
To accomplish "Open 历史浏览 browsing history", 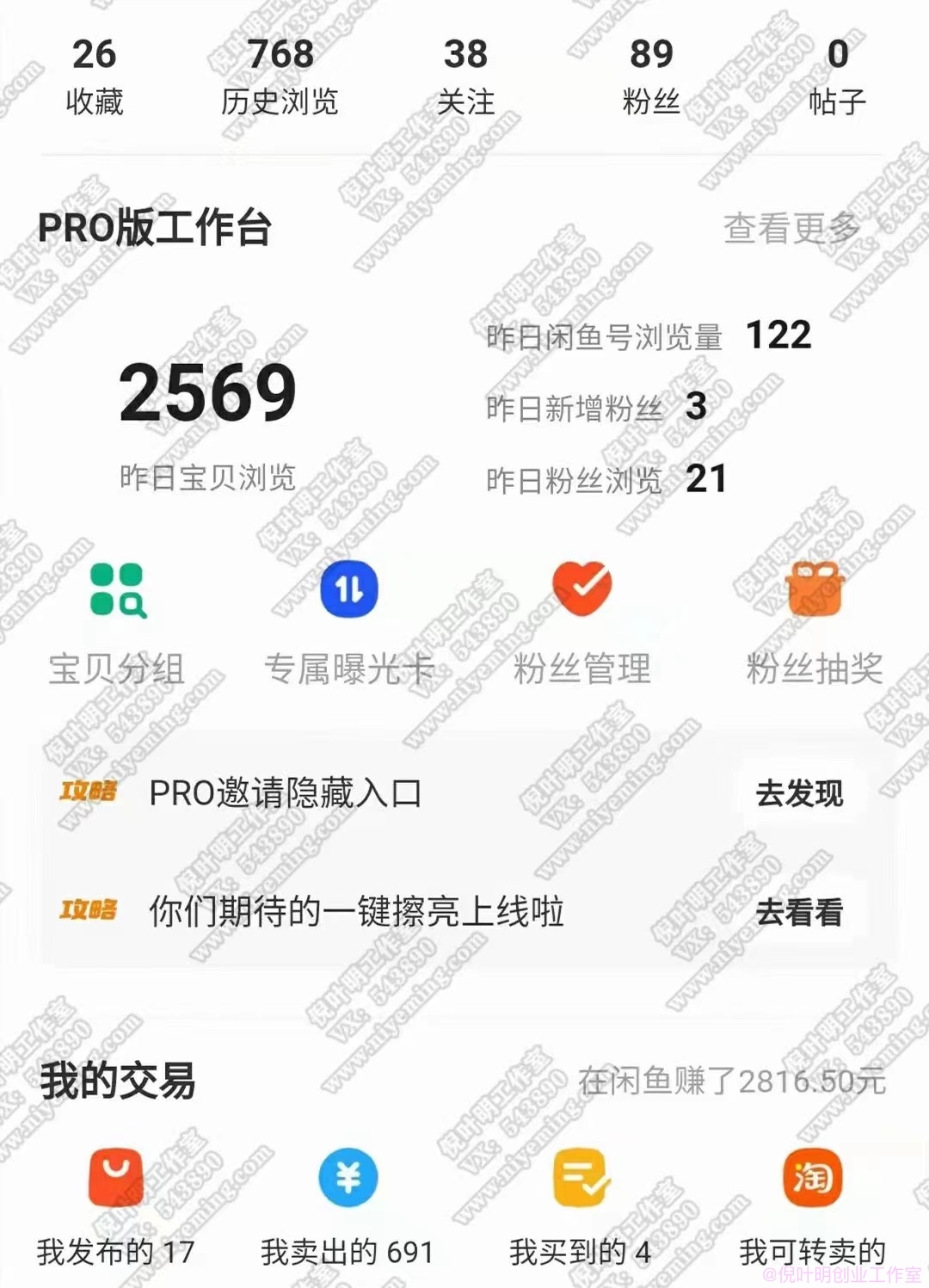I will click(280, 76).
